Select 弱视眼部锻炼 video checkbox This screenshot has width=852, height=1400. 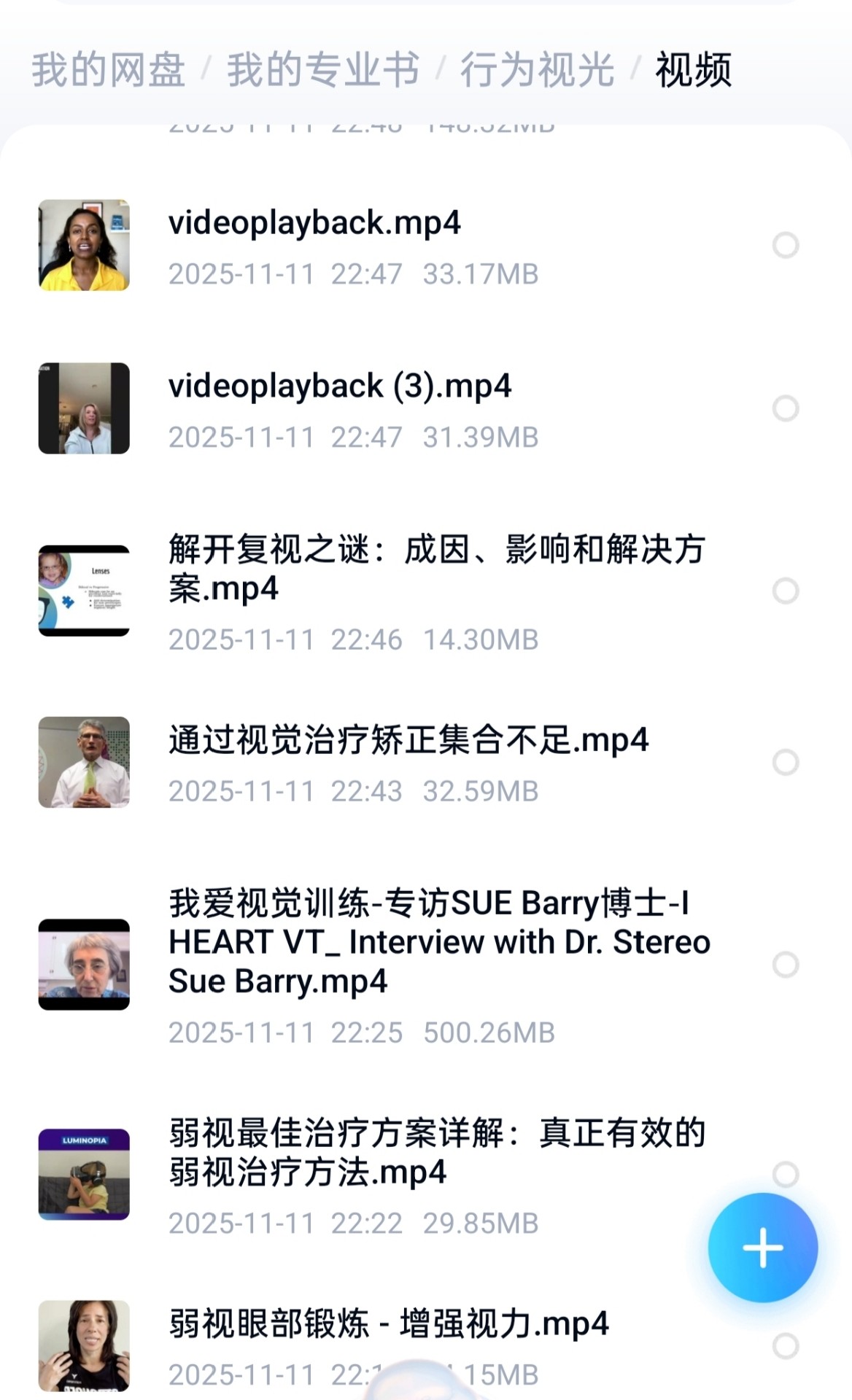(x=786, y=1346)
